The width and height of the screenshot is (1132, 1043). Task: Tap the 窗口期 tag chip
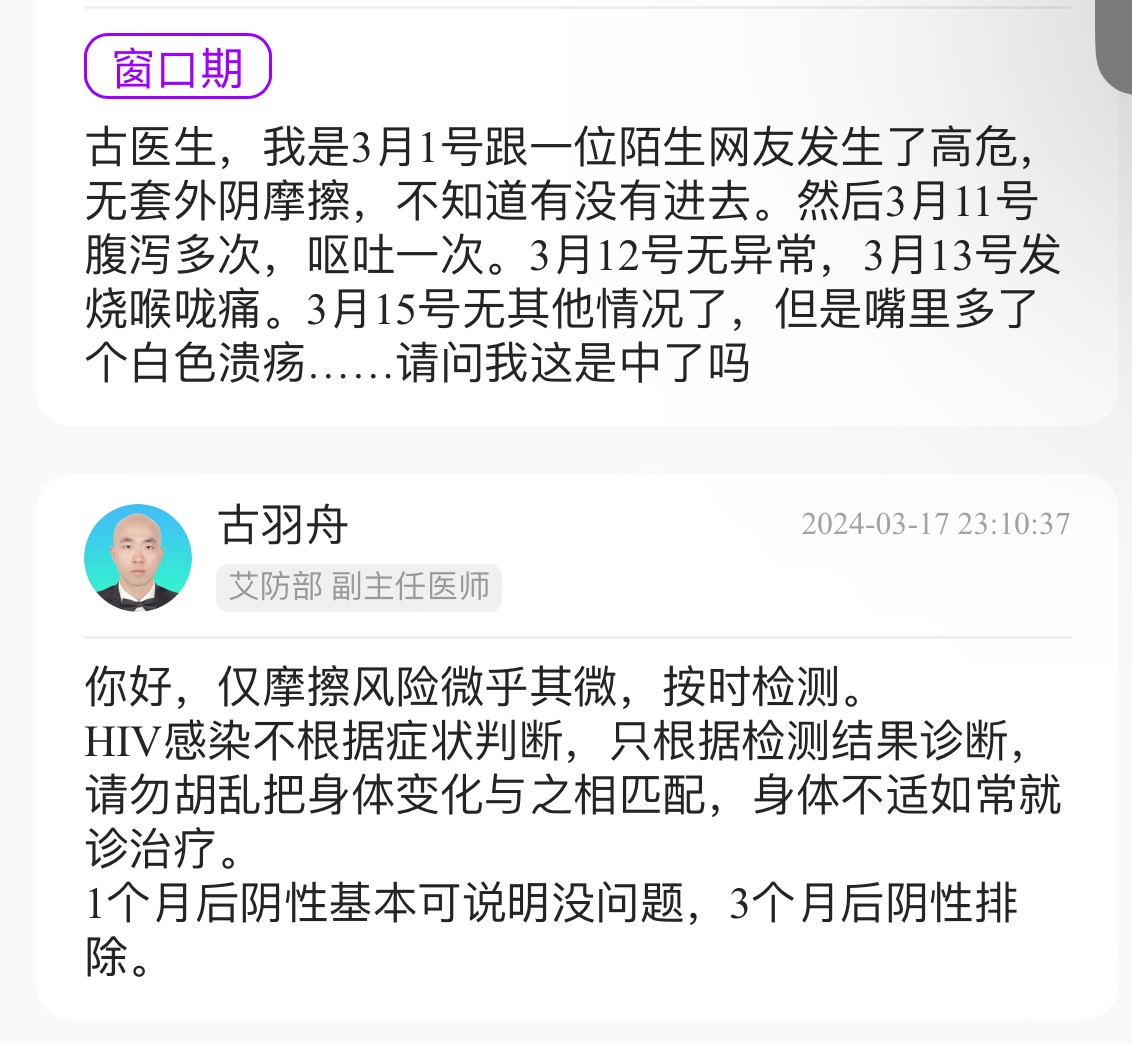[178, 67]
